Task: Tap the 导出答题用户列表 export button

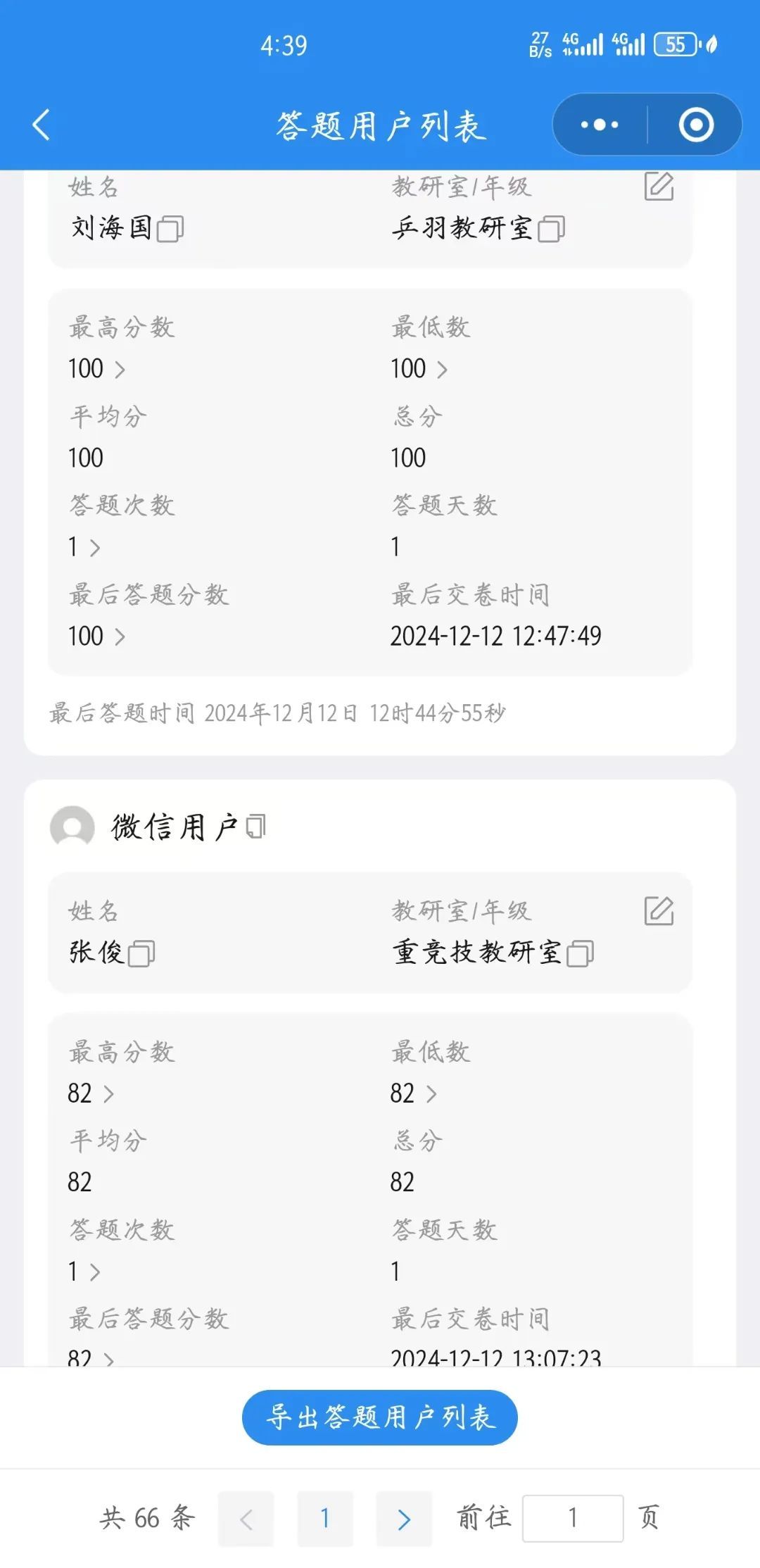Action: point(380,1418)
